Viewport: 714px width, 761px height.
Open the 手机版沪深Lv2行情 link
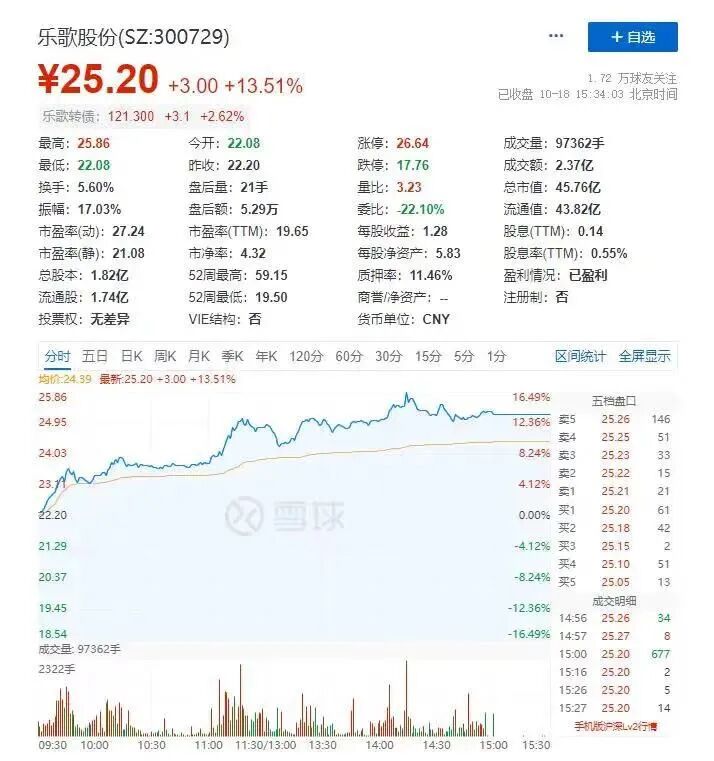[615, 727]
